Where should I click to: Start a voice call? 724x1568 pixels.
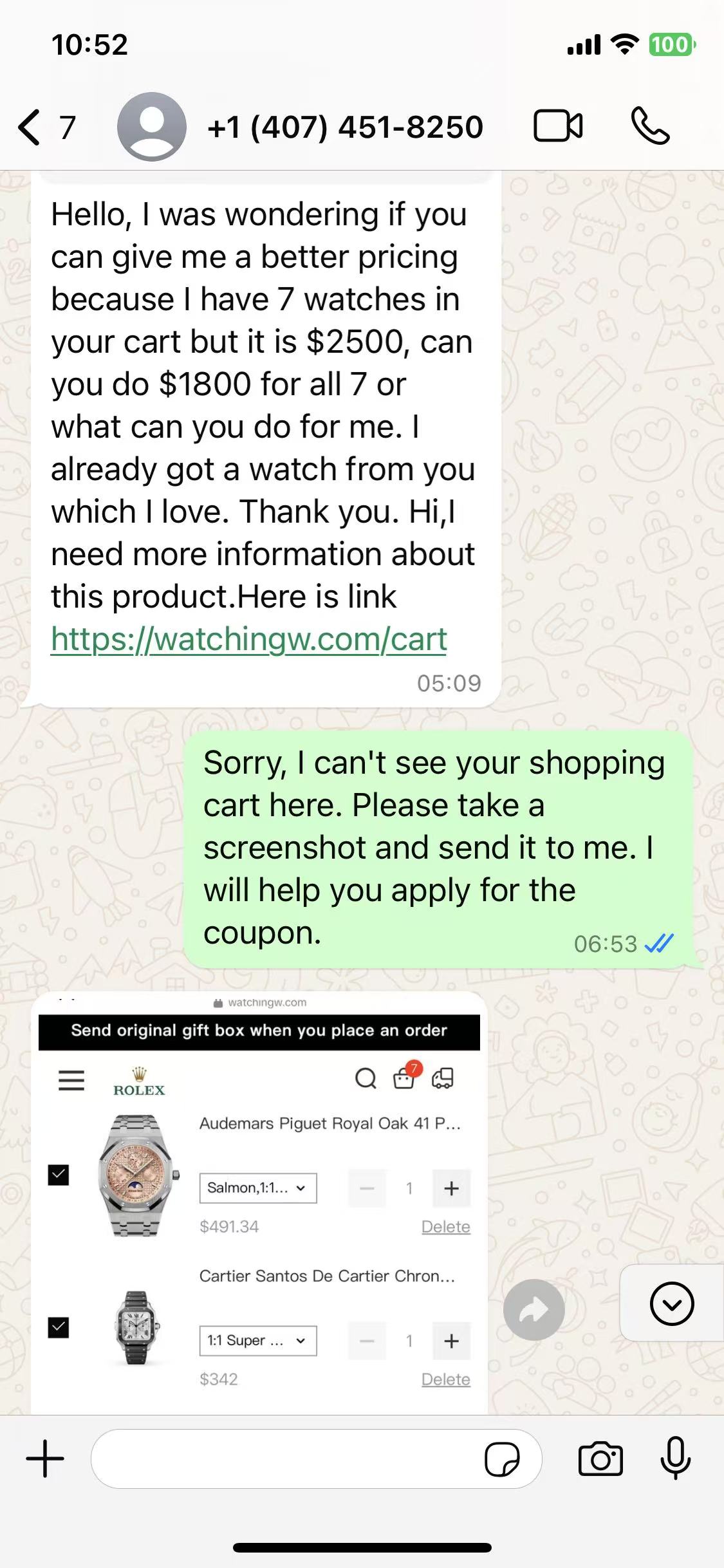point(650,126)
